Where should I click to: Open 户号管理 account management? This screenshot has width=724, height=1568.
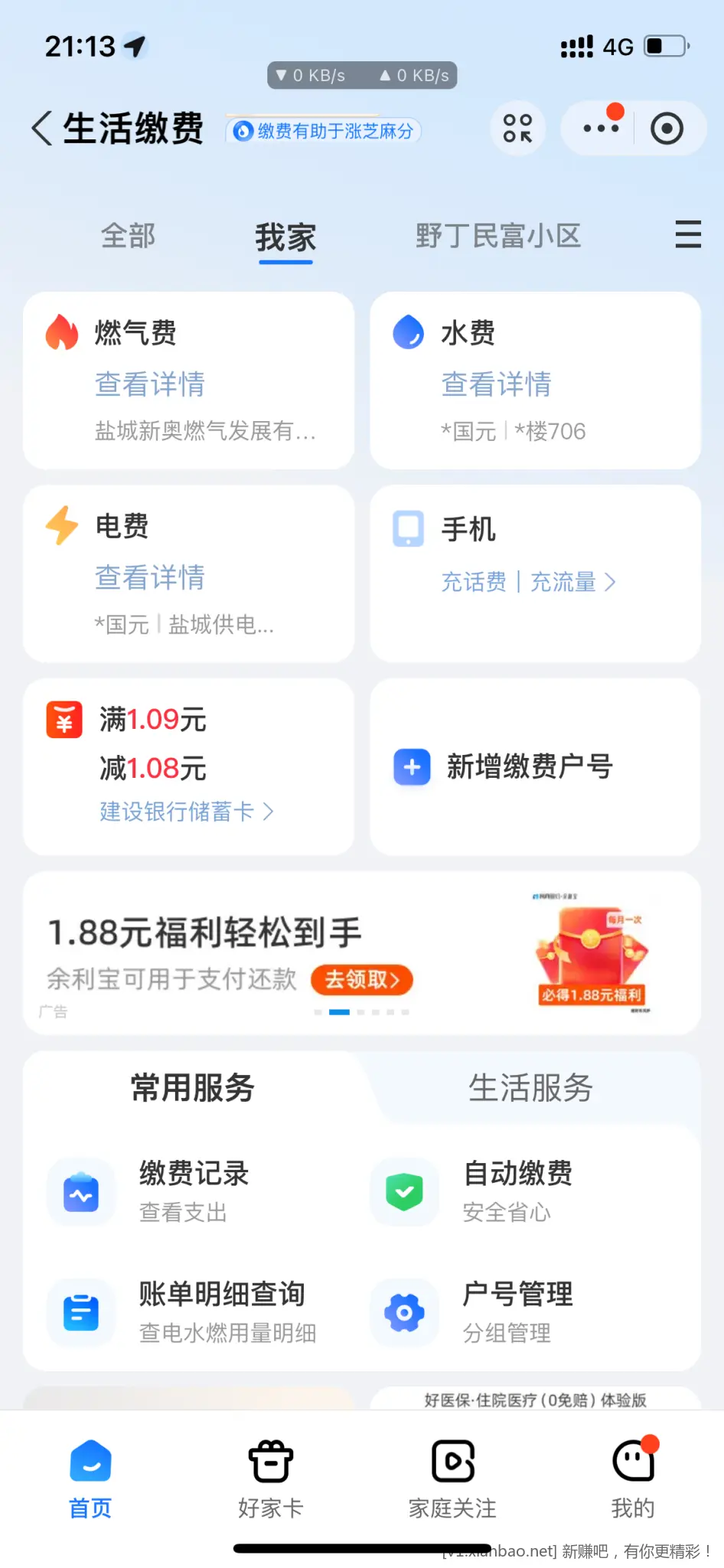tap(517, 1312)
